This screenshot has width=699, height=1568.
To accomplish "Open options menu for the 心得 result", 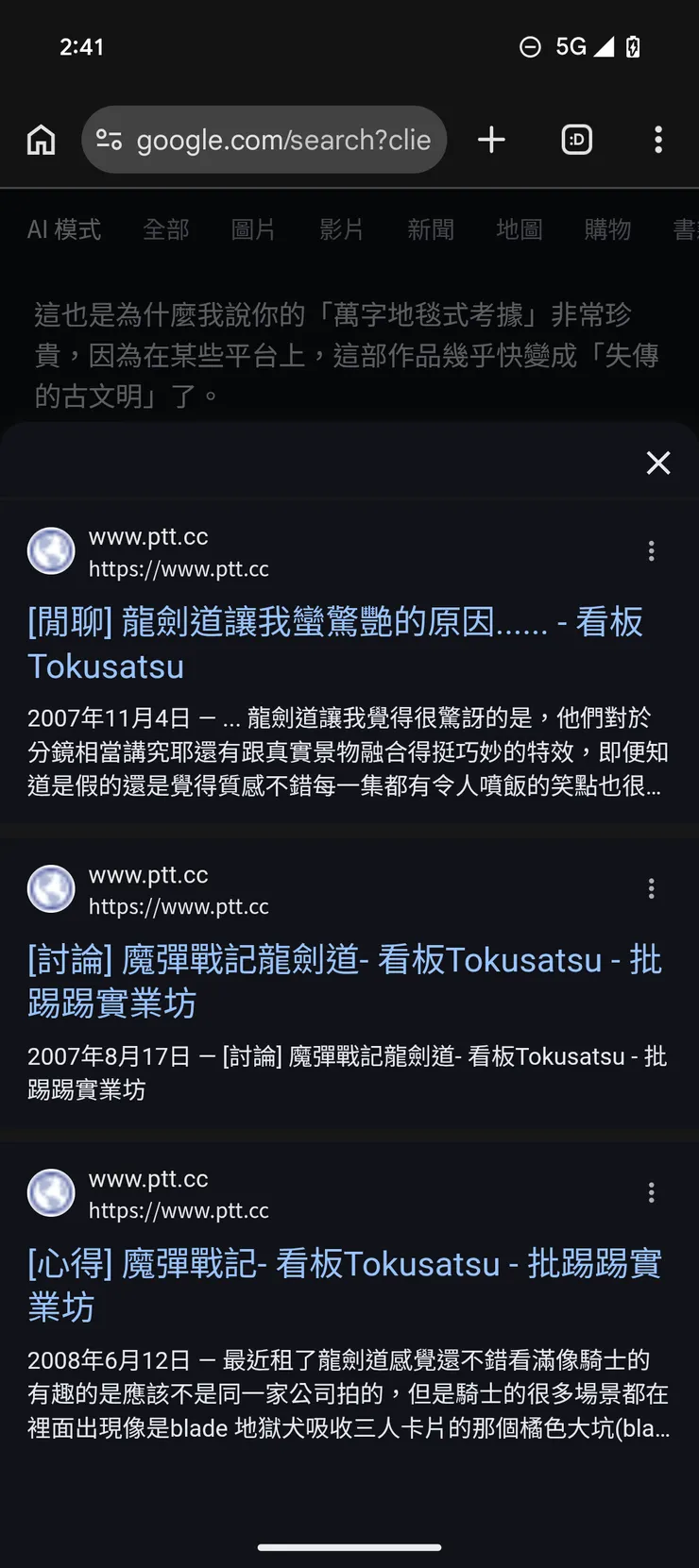I will 651,1192.
